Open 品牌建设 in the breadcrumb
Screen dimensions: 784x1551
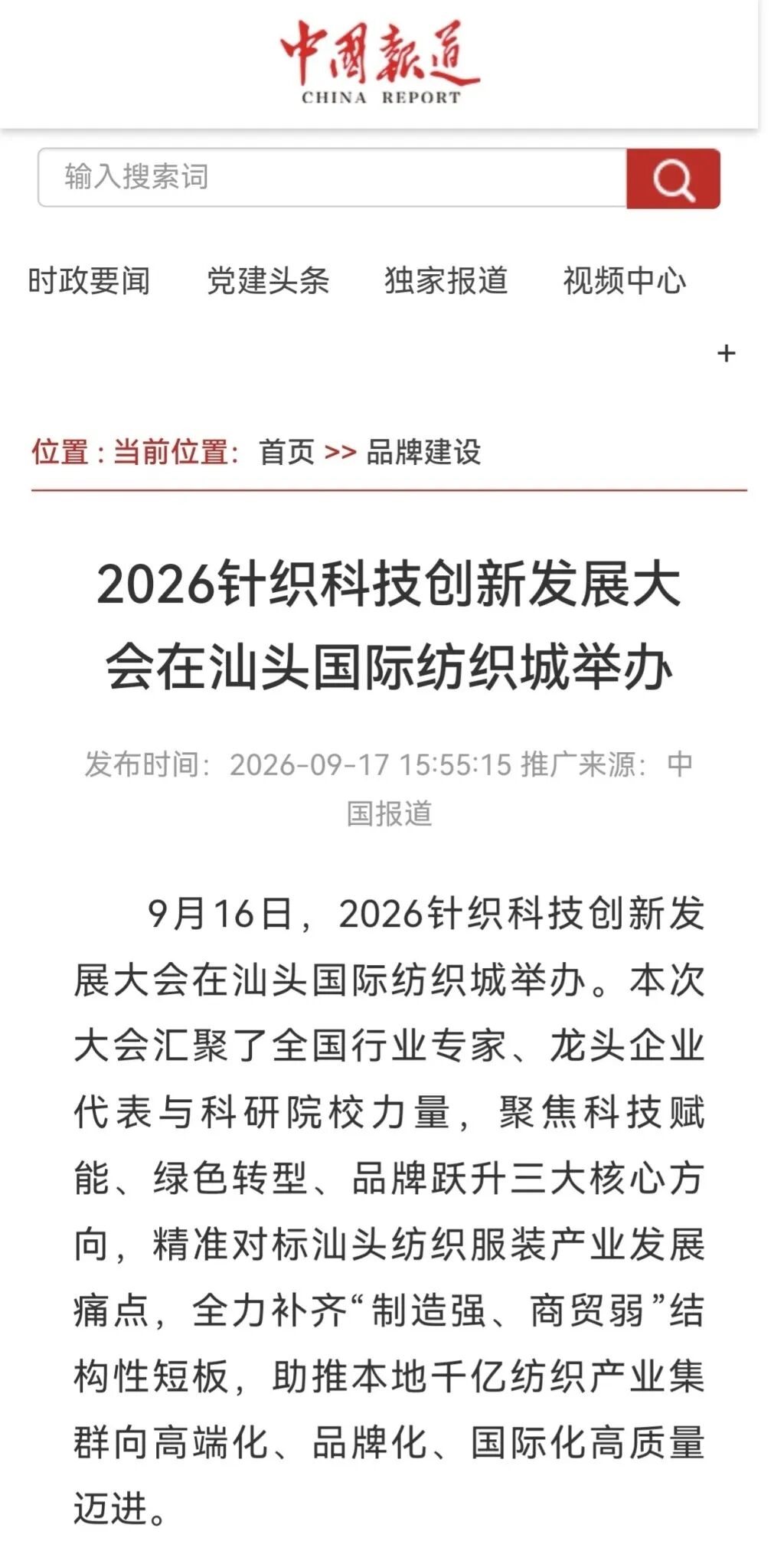tap(423, 452)
